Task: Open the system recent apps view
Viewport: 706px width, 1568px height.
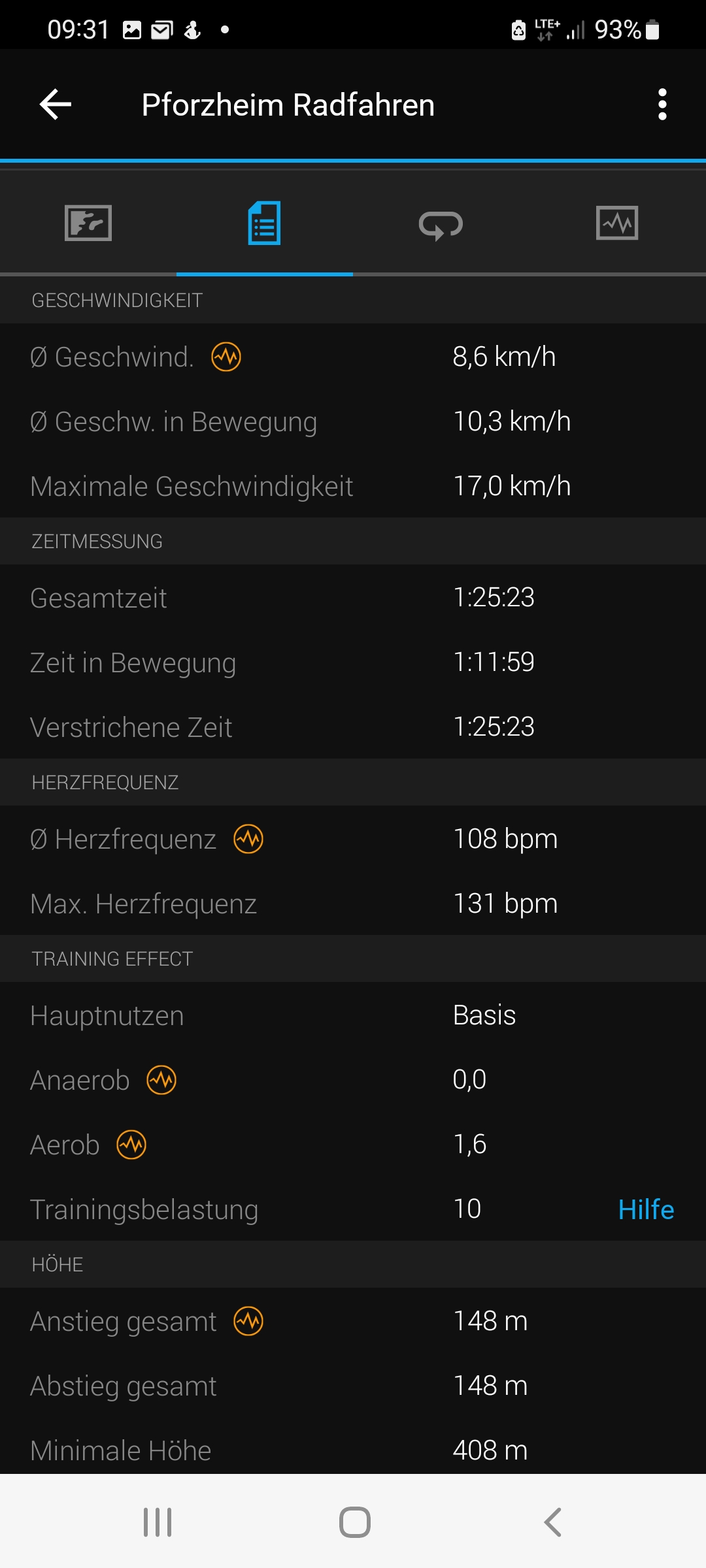Action: [158, 1522]
